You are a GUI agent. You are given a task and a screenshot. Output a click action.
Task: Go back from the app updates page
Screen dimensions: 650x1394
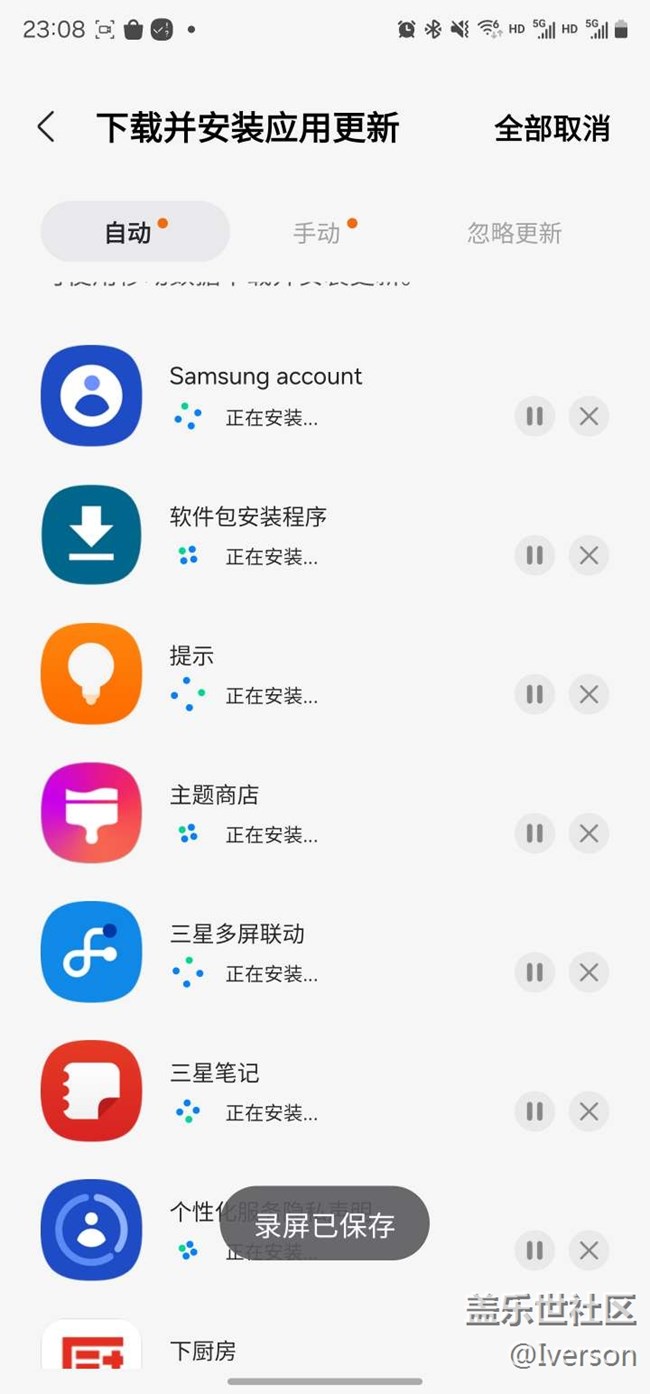pos(46,128)
